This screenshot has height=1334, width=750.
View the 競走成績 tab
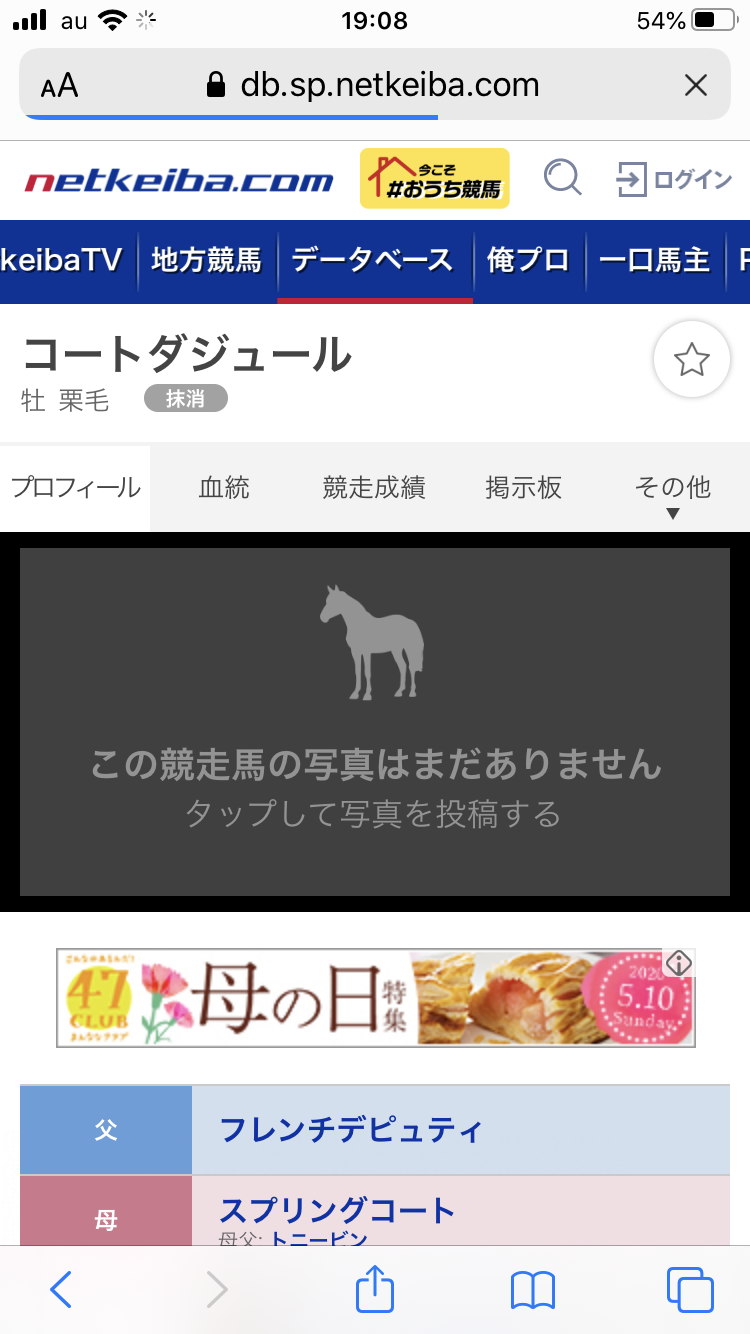pyautogui.click(x=374, y=488)
